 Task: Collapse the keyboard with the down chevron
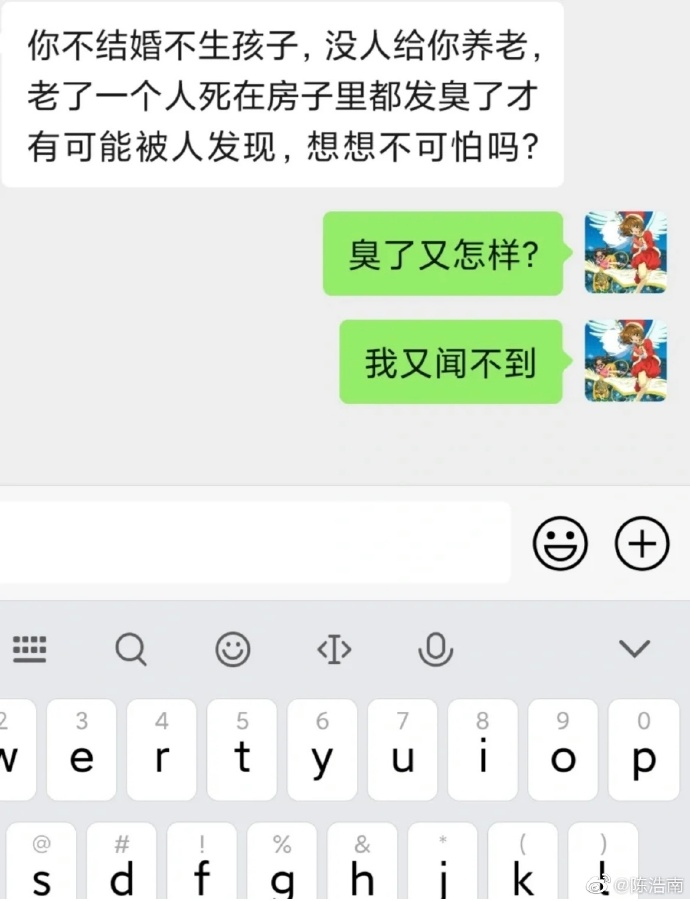[635, 650]
